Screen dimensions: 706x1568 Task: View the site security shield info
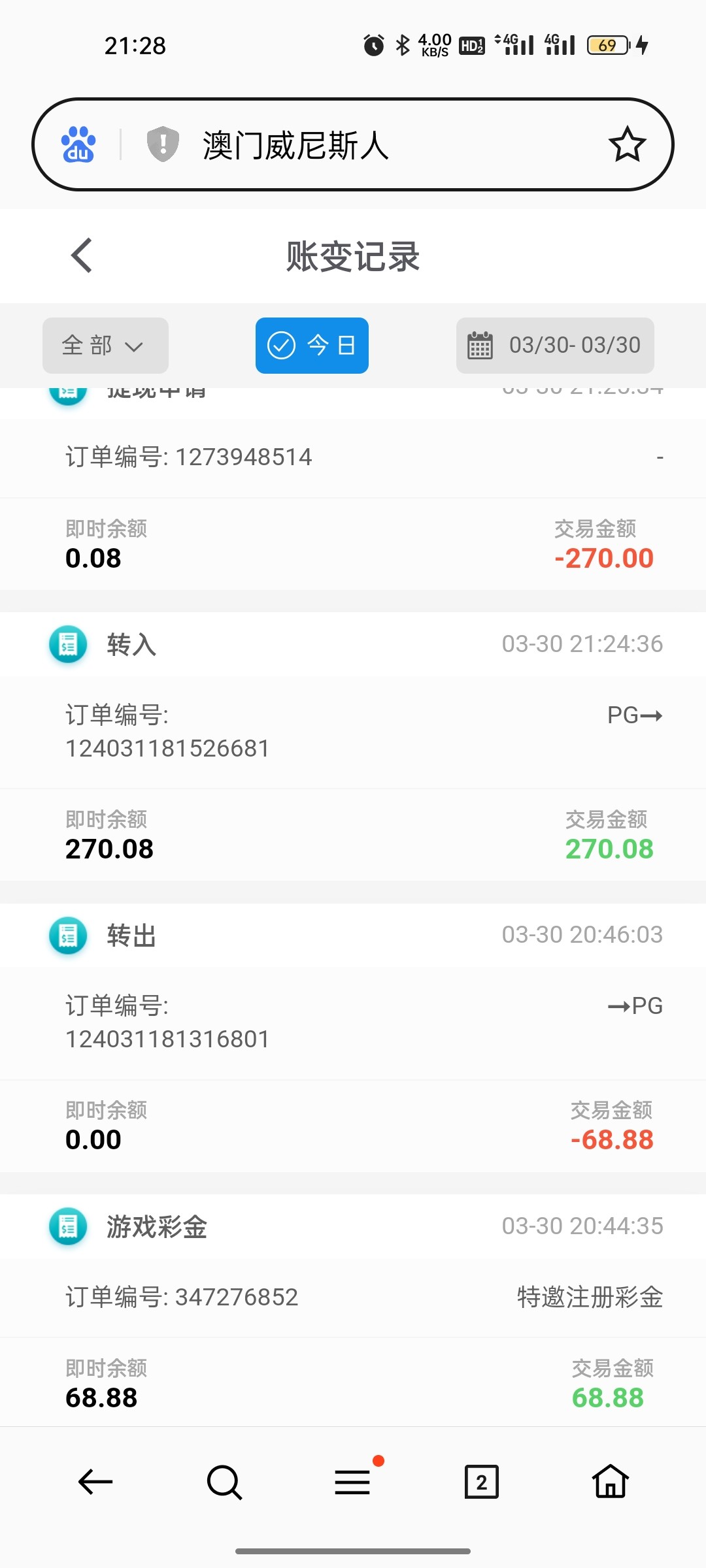coord(163,144)
